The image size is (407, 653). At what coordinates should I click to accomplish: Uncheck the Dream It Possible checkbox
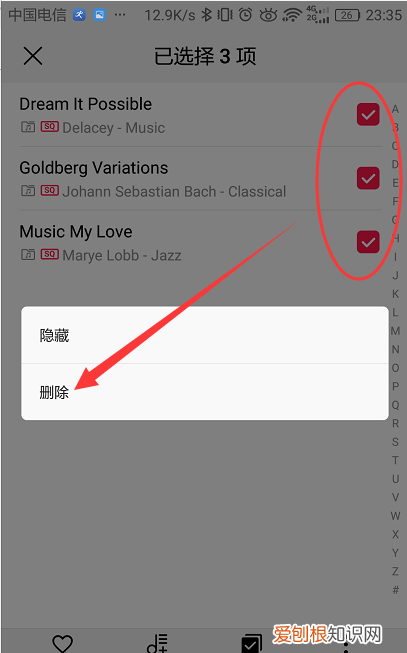click(368, 115)
